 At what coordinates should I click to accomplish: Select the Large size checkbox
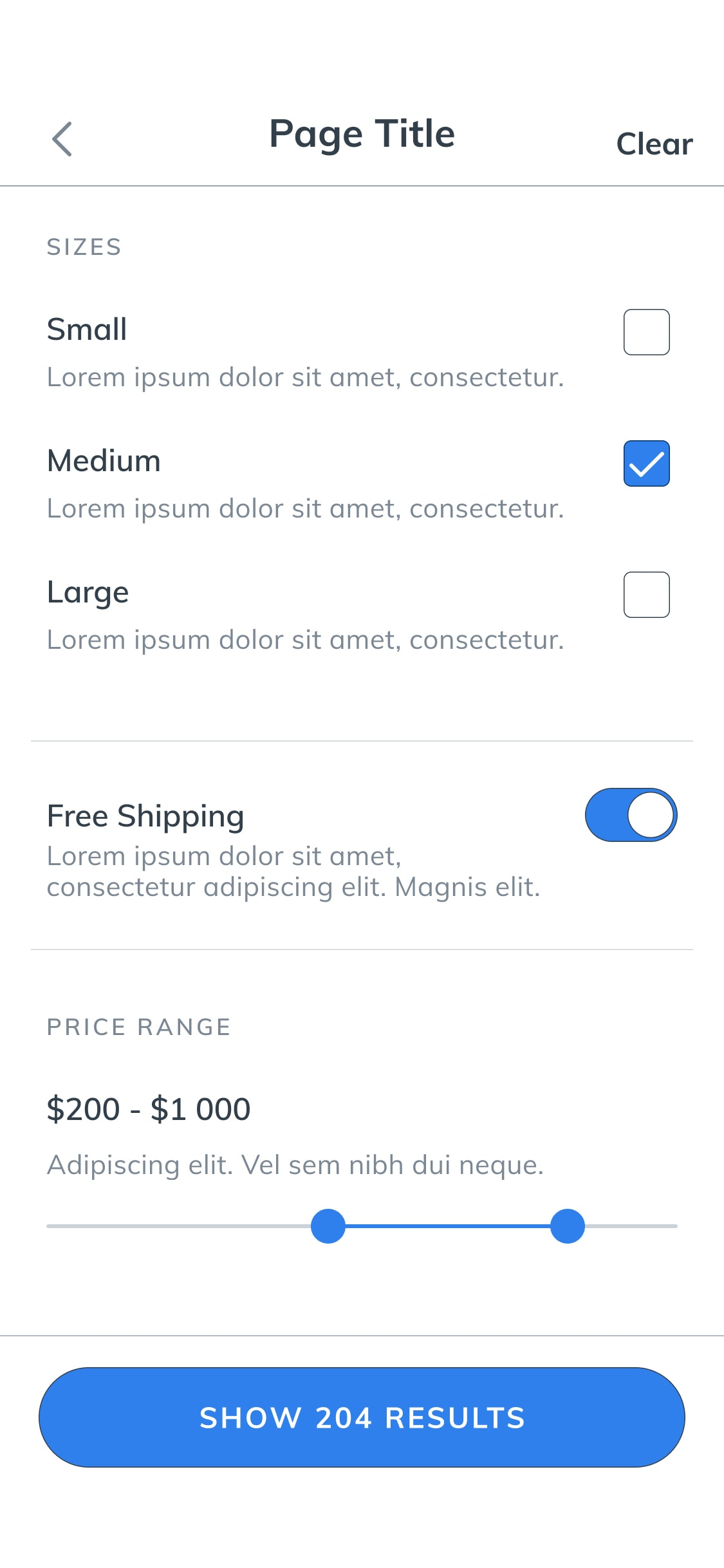point(647,595)
